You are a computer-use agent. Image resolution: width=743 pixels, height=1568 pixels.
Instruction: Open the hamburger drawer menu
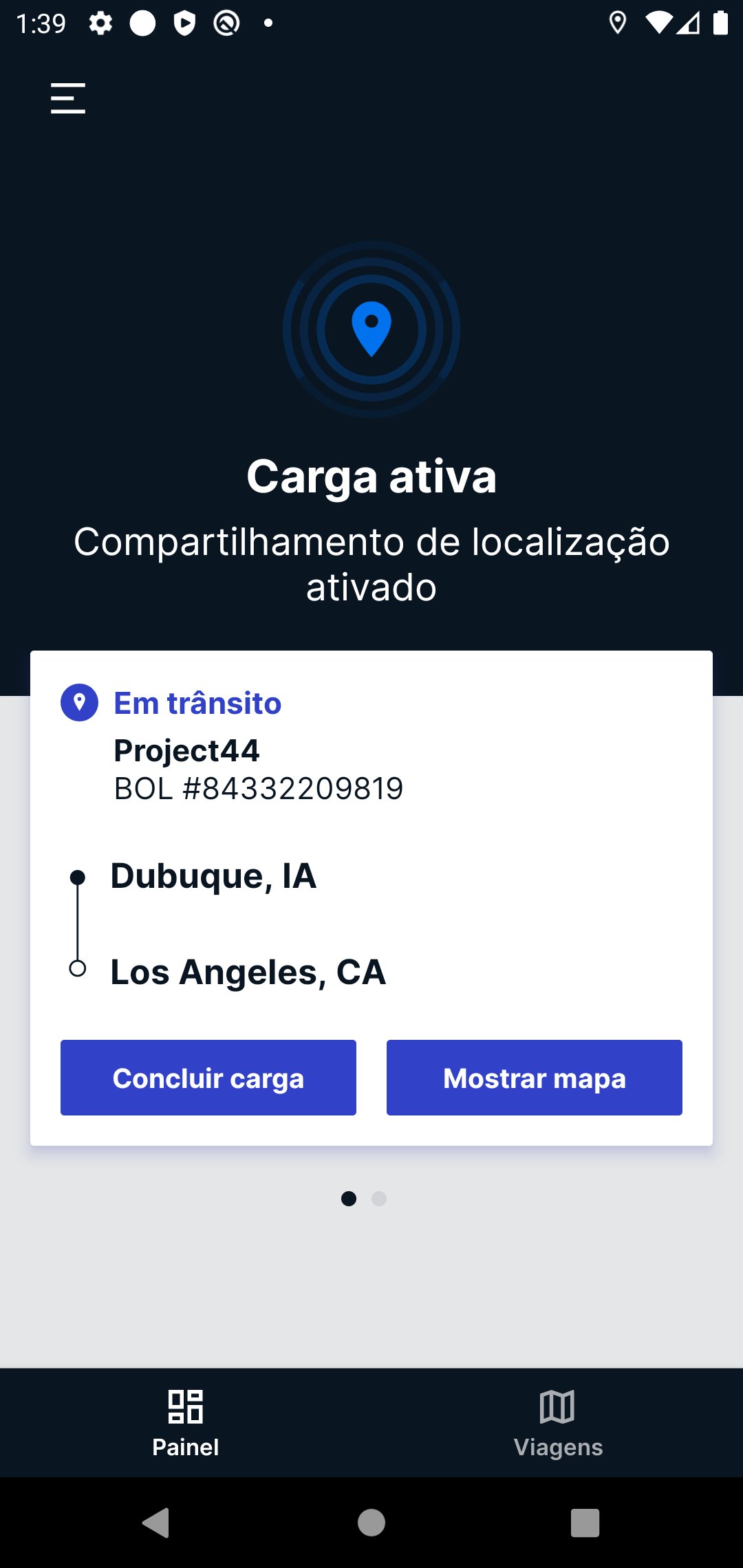(x=68, y=98)
